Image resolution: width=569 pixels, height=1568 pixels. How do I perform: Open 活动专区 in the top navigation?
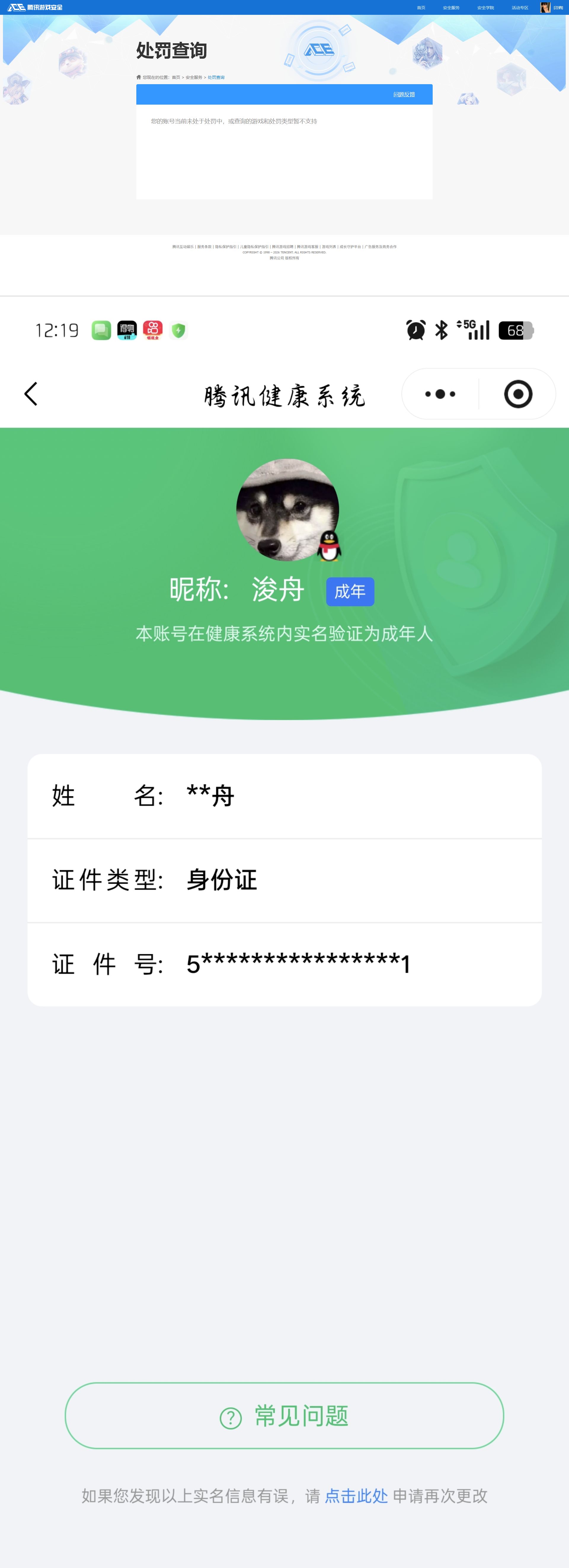point(520,8)
